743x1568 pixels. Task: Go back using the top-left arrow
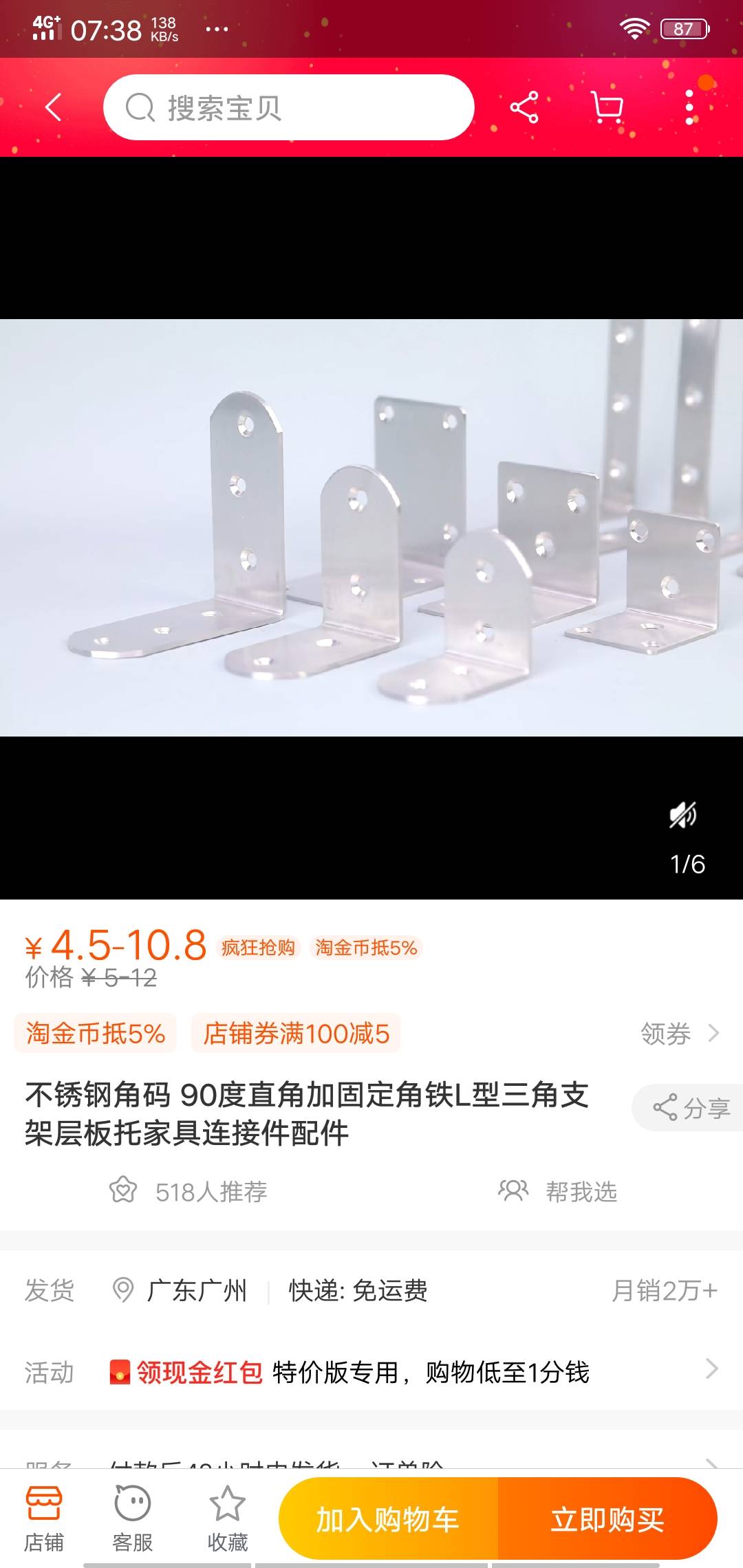click(x=54, y=107)
